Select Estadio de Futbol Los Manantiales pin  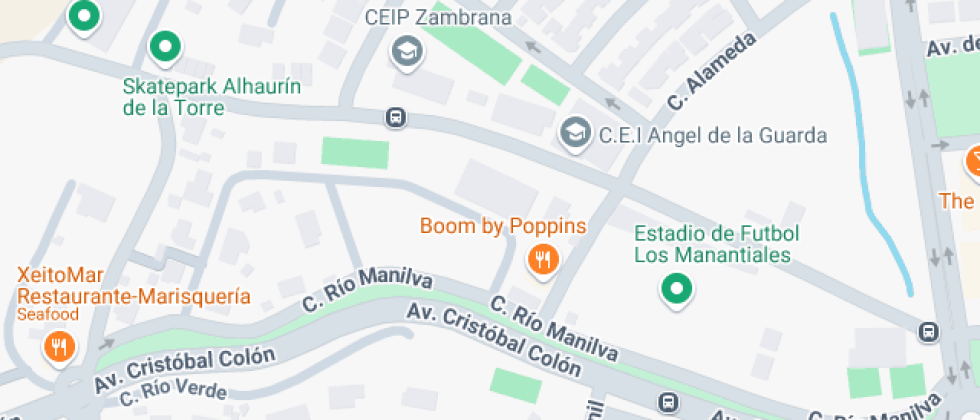[677, 290]
